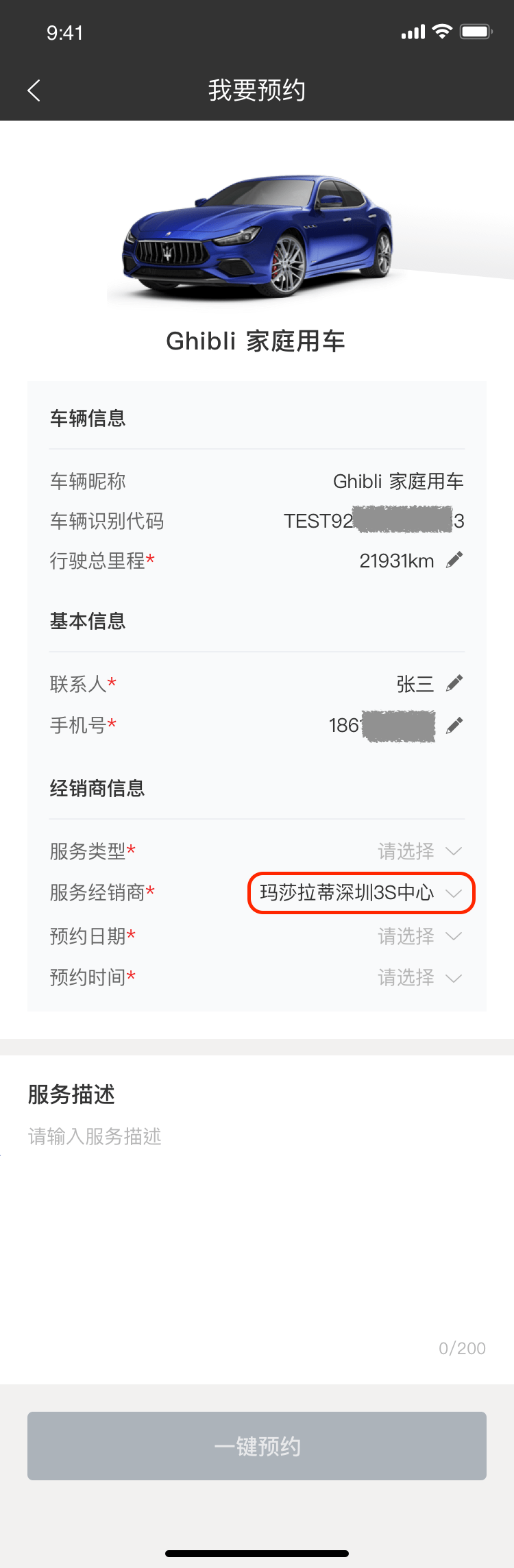Select the 预约日期 date
The width and height of the screenshot is (514, 1568).
[x=419, y=936]
